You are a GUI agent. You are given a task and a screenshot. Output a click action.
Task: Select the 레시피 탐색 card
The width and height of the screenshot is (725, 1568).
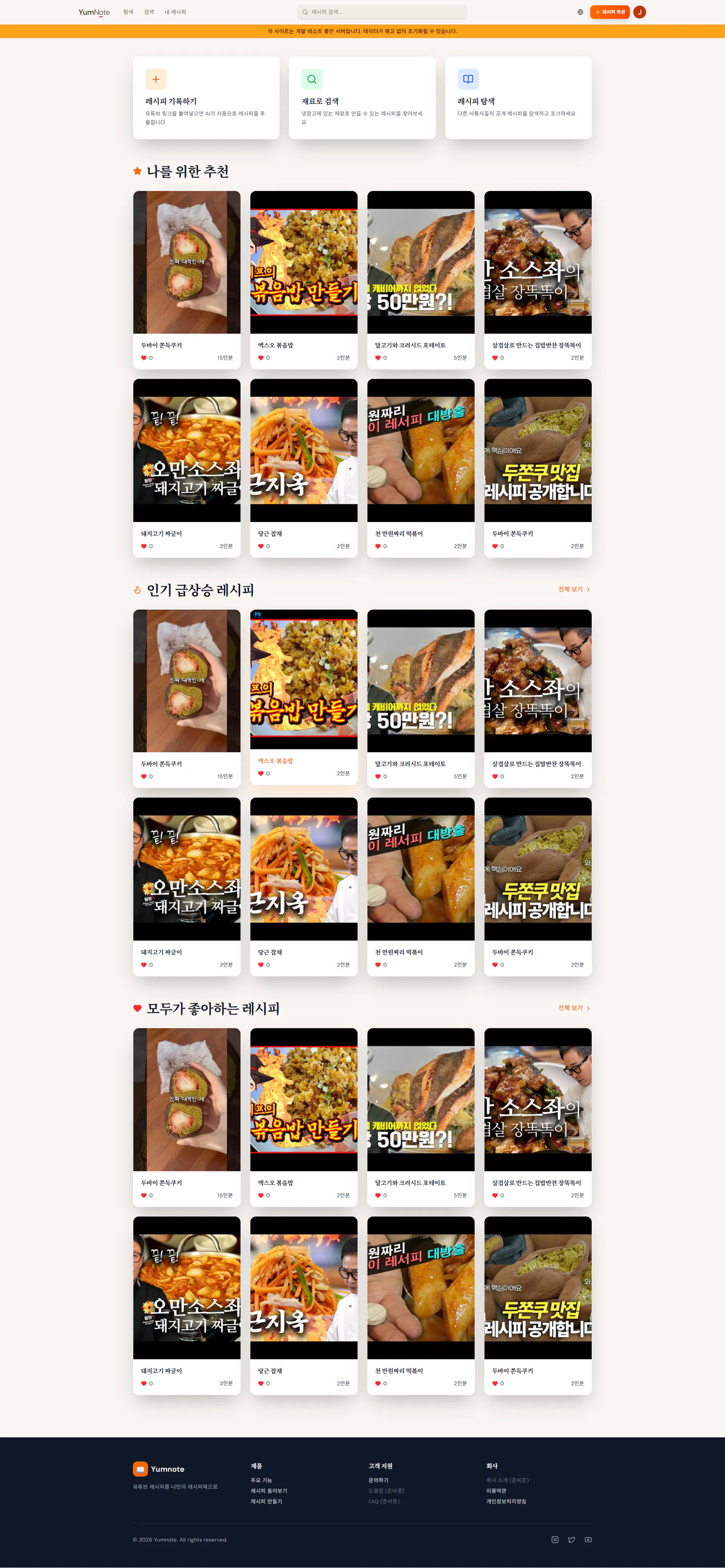coord(518,98)
